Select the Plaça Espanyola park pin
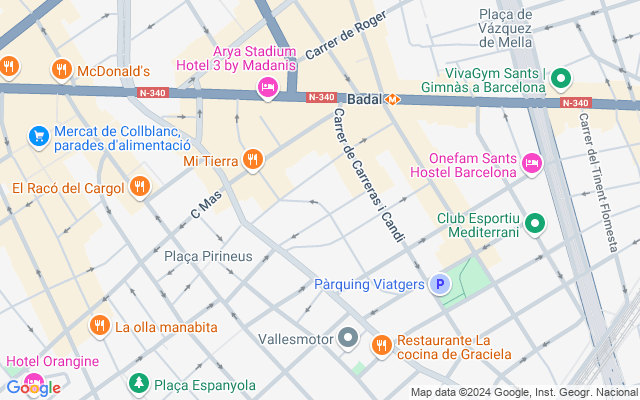Viewport: 640px width, 400px height. coord(139,384)
